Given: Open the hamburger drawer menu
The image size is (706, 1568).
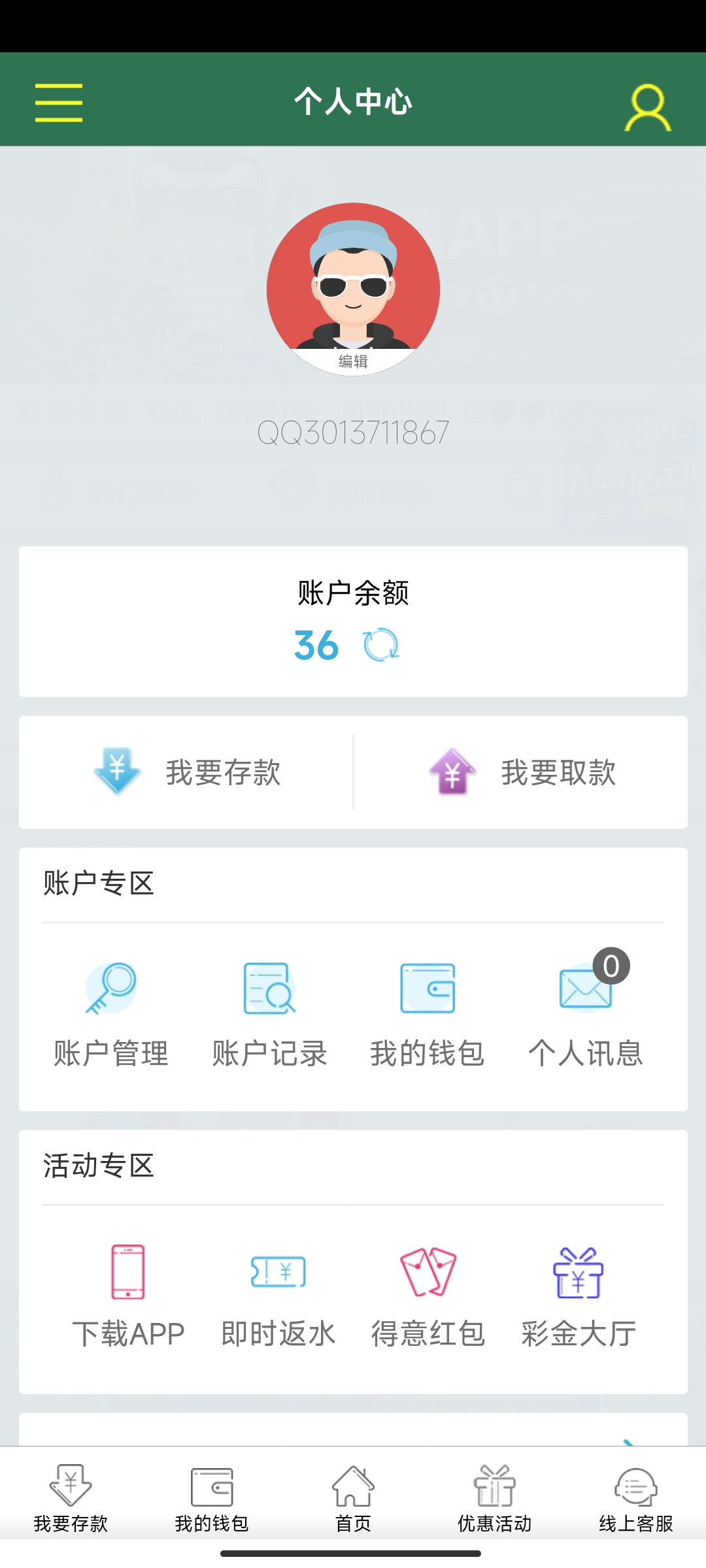Looking at the screenshot, I should 59,103.
